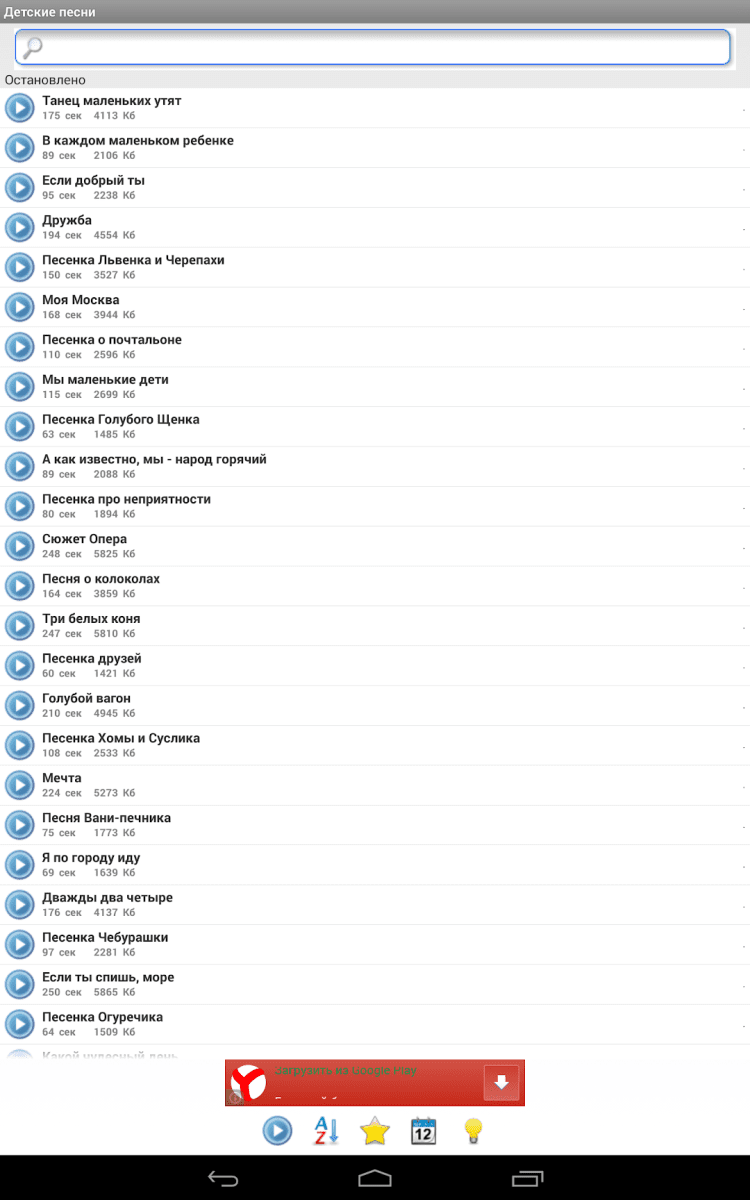Viewport: 750px width, 1200px height.
Task: Open the song Дважды два четыре
Action: (x=107, y=898)
